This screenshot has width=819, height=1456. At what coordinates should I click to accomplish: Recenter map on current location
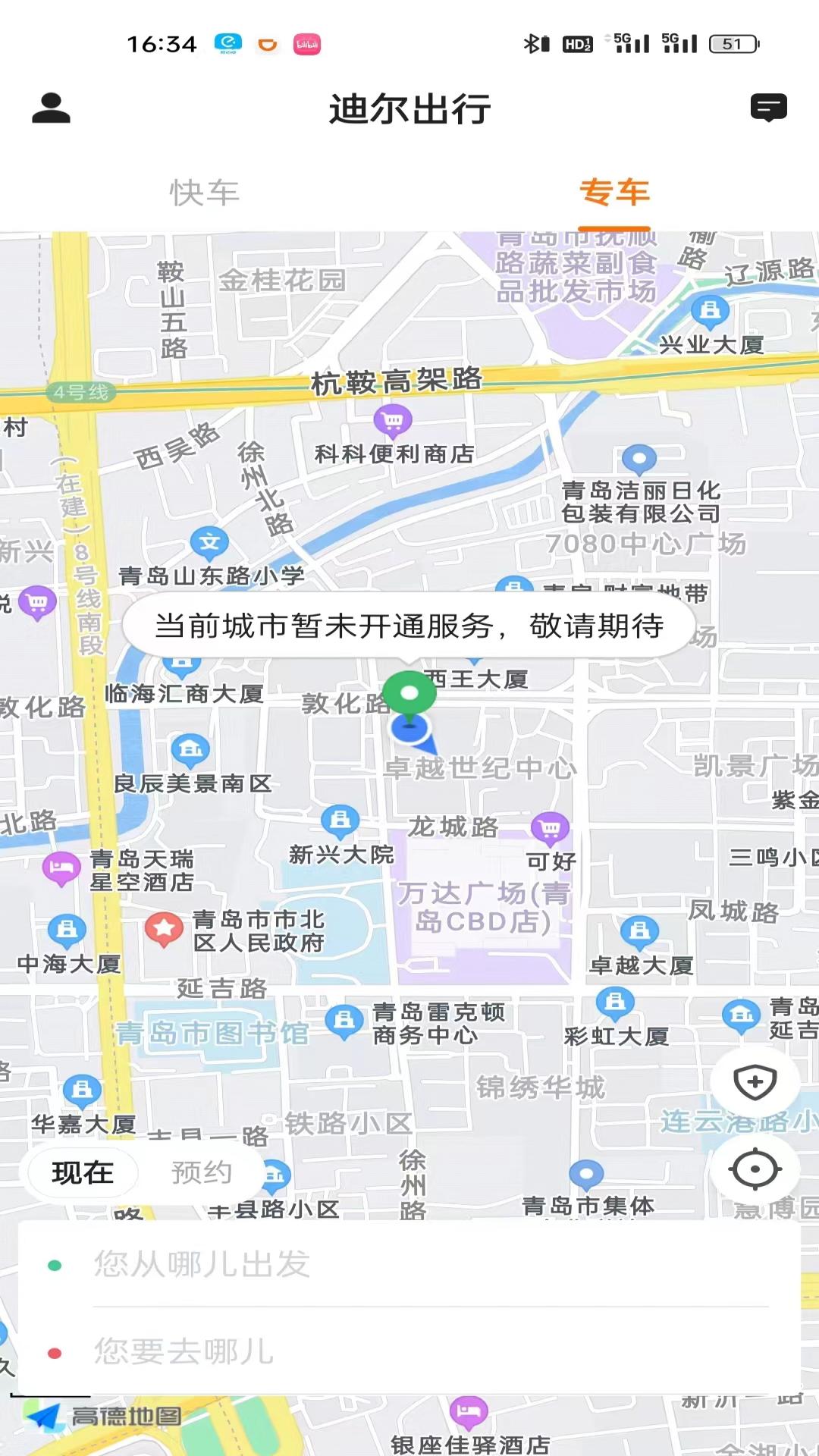755,1169
